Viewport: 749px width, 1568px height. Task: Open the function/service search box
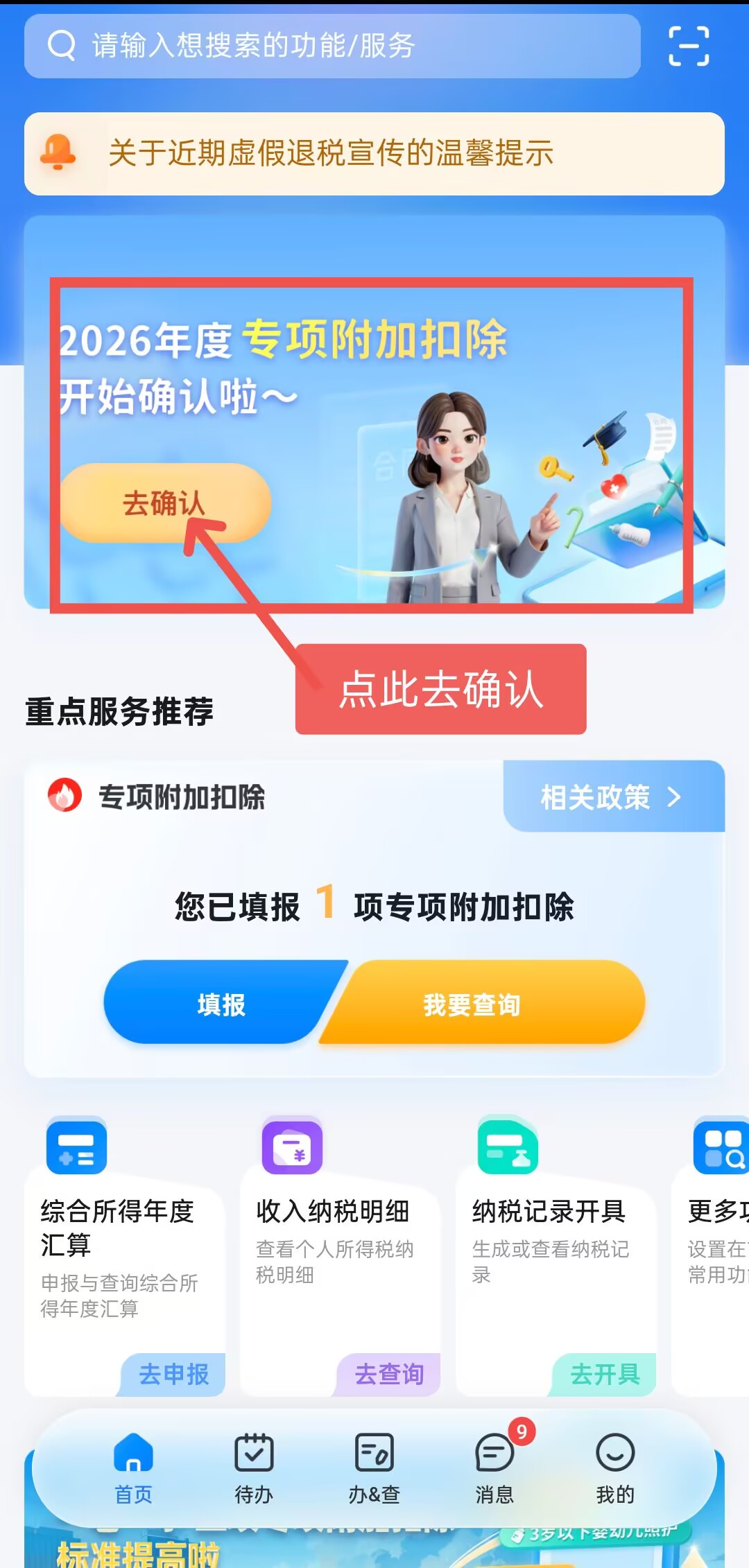pos(332,46)
